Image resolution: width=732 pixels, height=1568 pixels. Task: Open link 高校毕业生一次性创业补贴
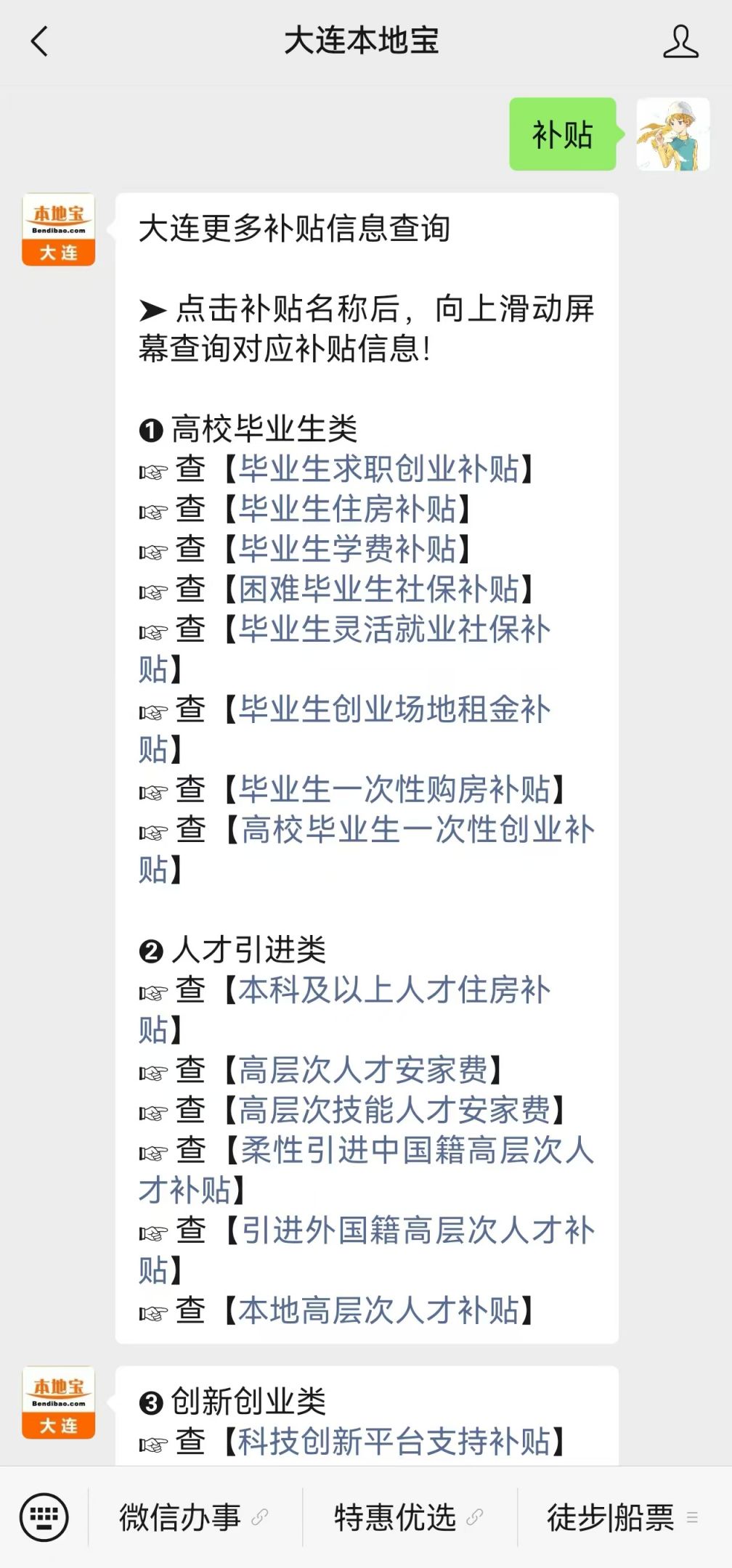click(418, 829)
